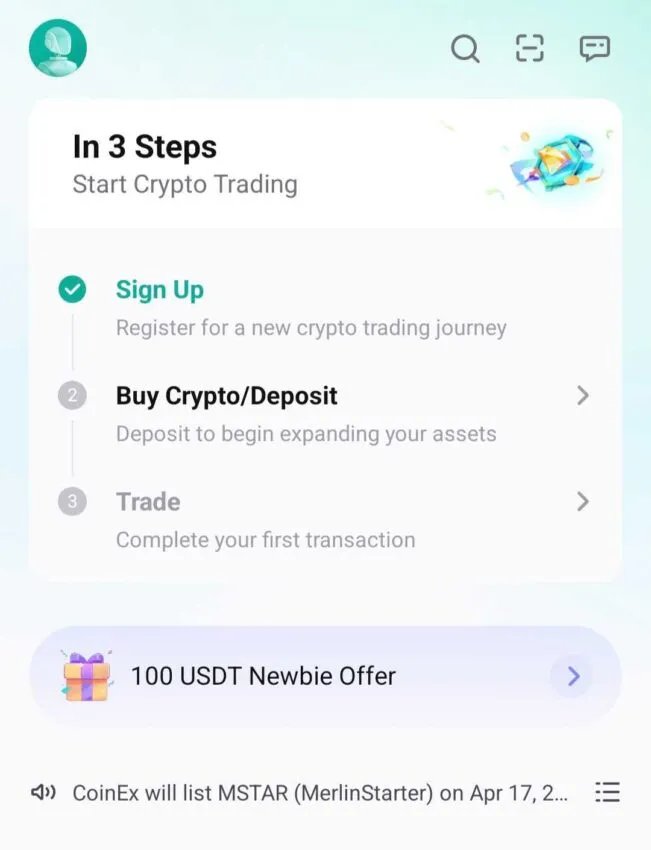Screen dimensions: 651x850
Task: Open the search magnifier
Action: point(465,48)
